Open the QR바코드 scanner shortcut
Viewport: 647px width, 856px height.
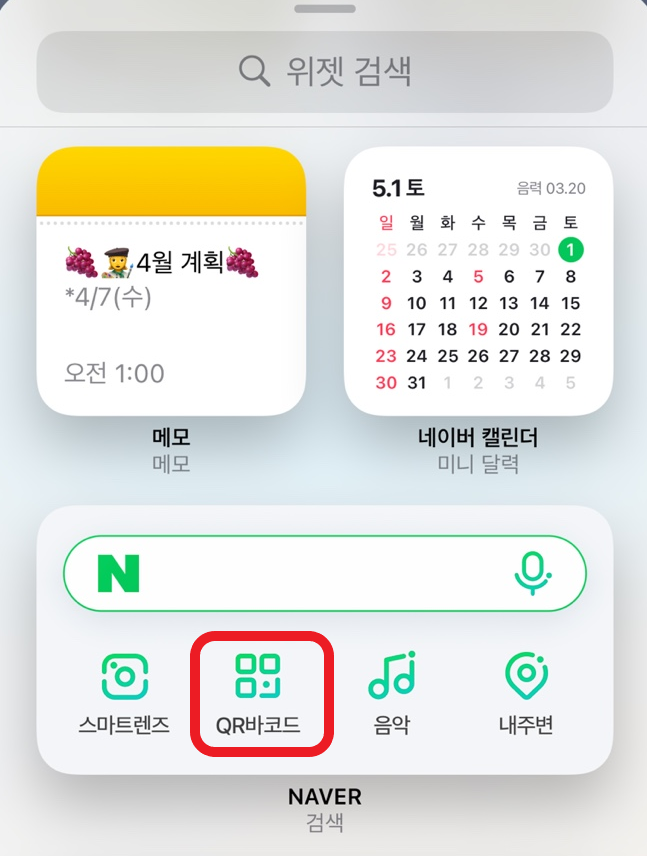[x=258, y=692]
